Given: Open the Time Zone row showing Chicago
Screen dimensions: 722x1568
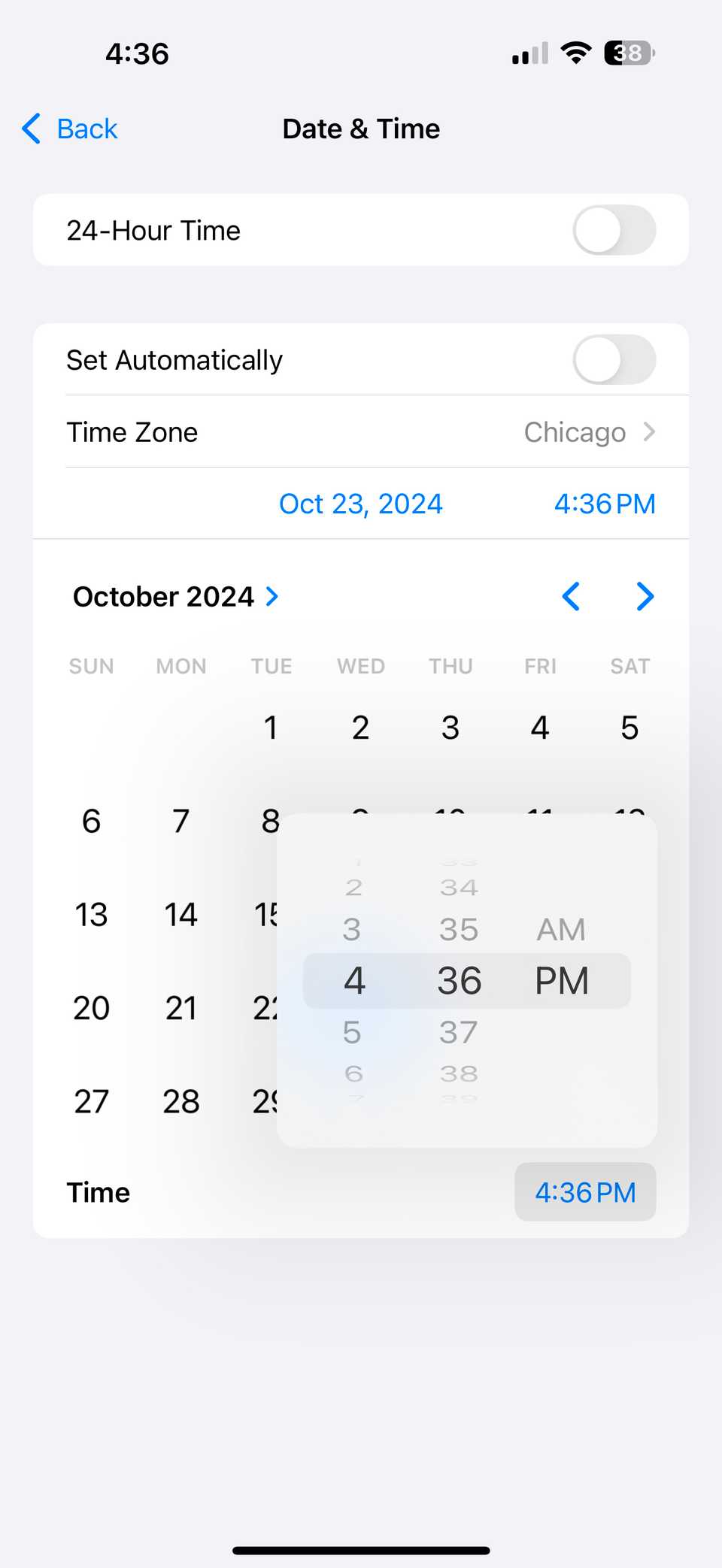Looking at the screenshot, I should 361,432.
